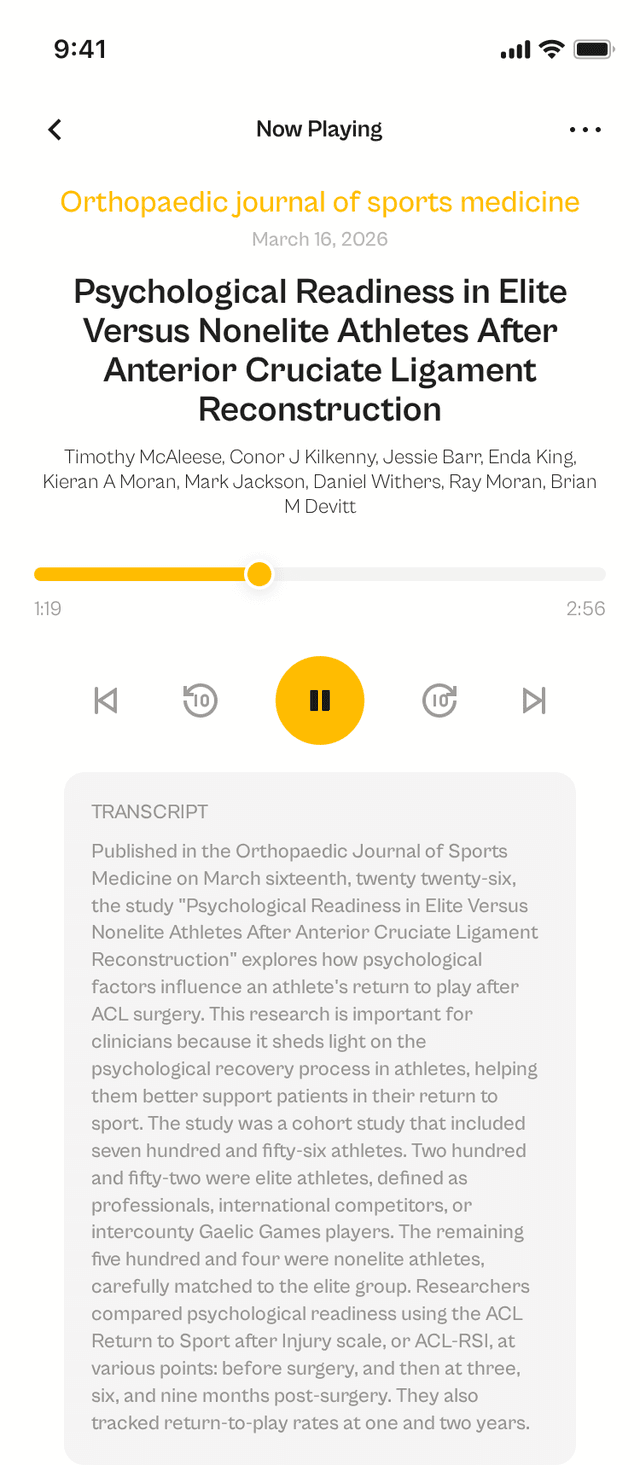Open Orthopaedic journal of sports medicine link
Viewport: 640px width, 1465px height.
tap(320, 202)
